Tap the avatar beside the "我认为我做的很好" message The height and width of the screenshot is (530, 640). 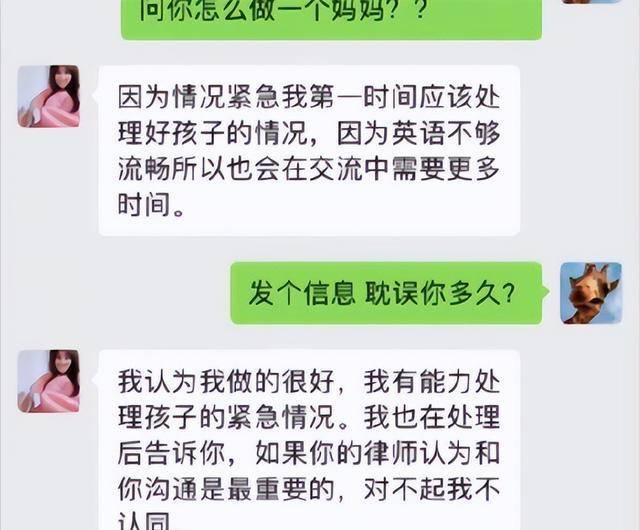[x=48, y=381]
